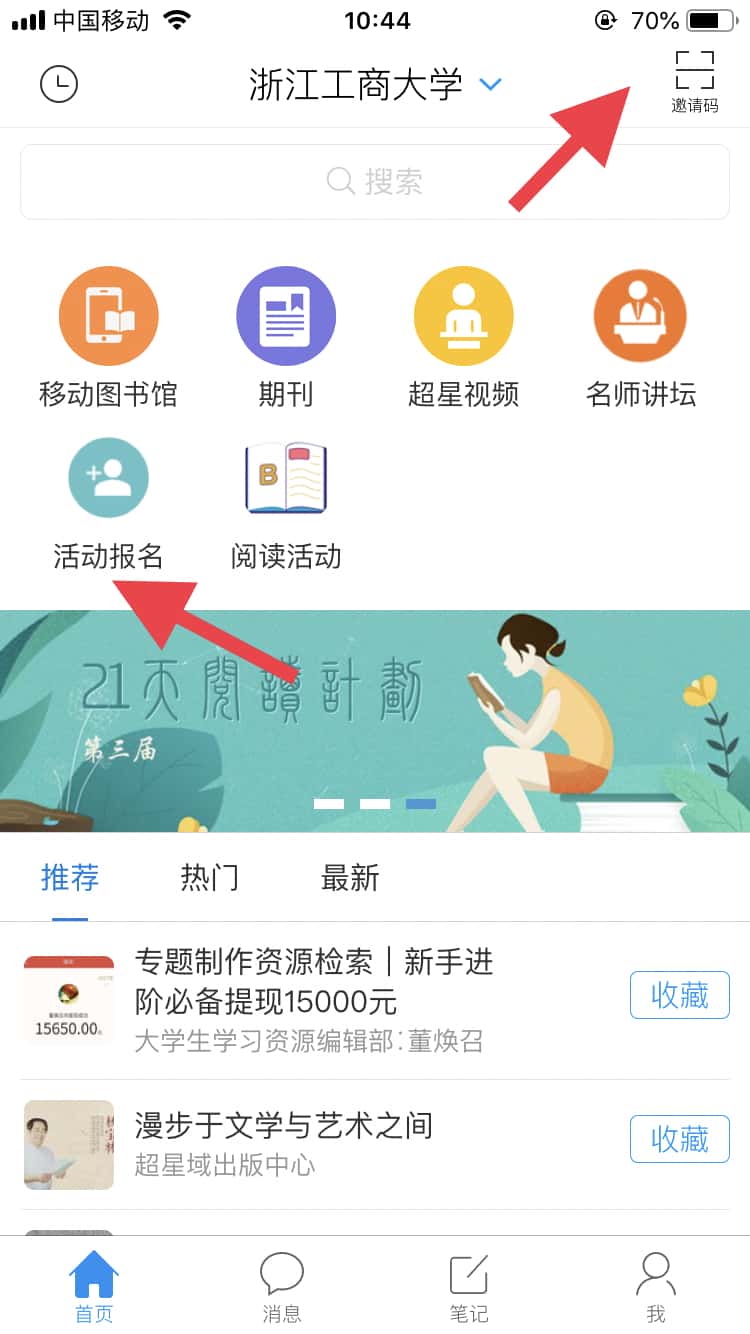收藏 the 专题制作资源检索 article
Image resolution: width=750 pixels, height=1334 pixels.
679,995
